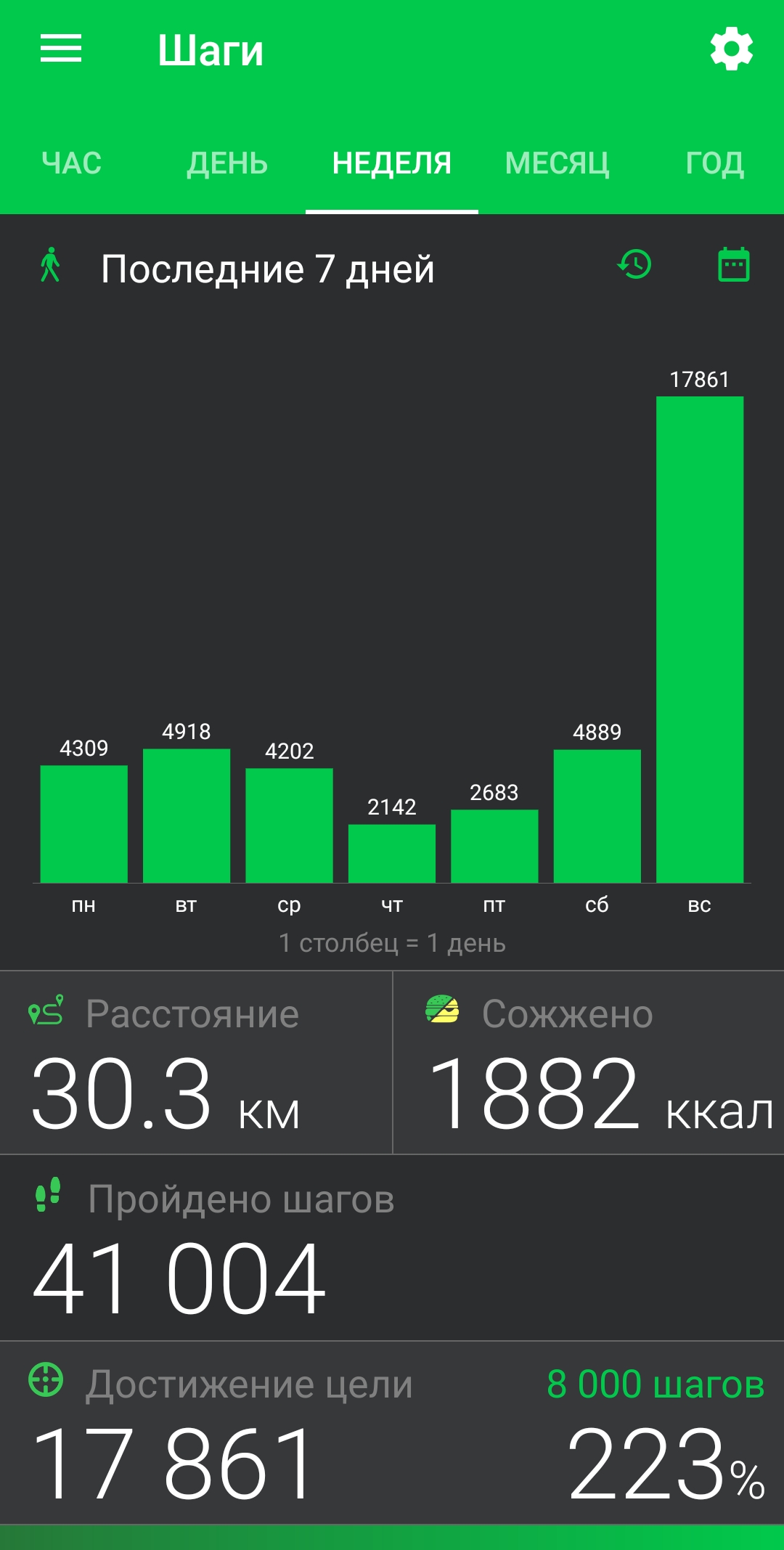Tap the Sunday bar with 17861 steps
The height and width of the screenshot is (1550, 784).
click(x=700, y=639)
